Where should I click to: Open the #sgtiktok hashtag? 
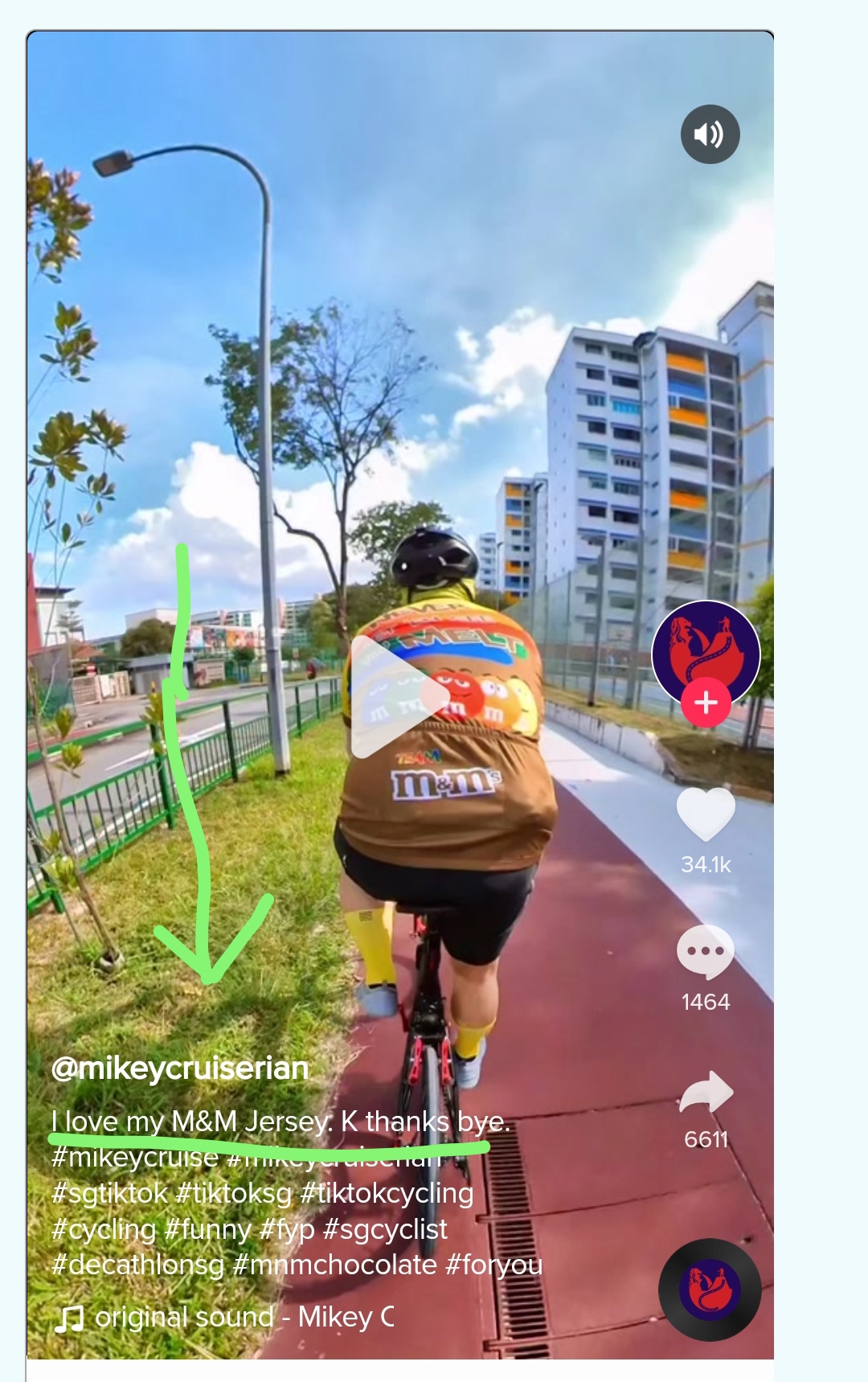(x=109, y=1193)
